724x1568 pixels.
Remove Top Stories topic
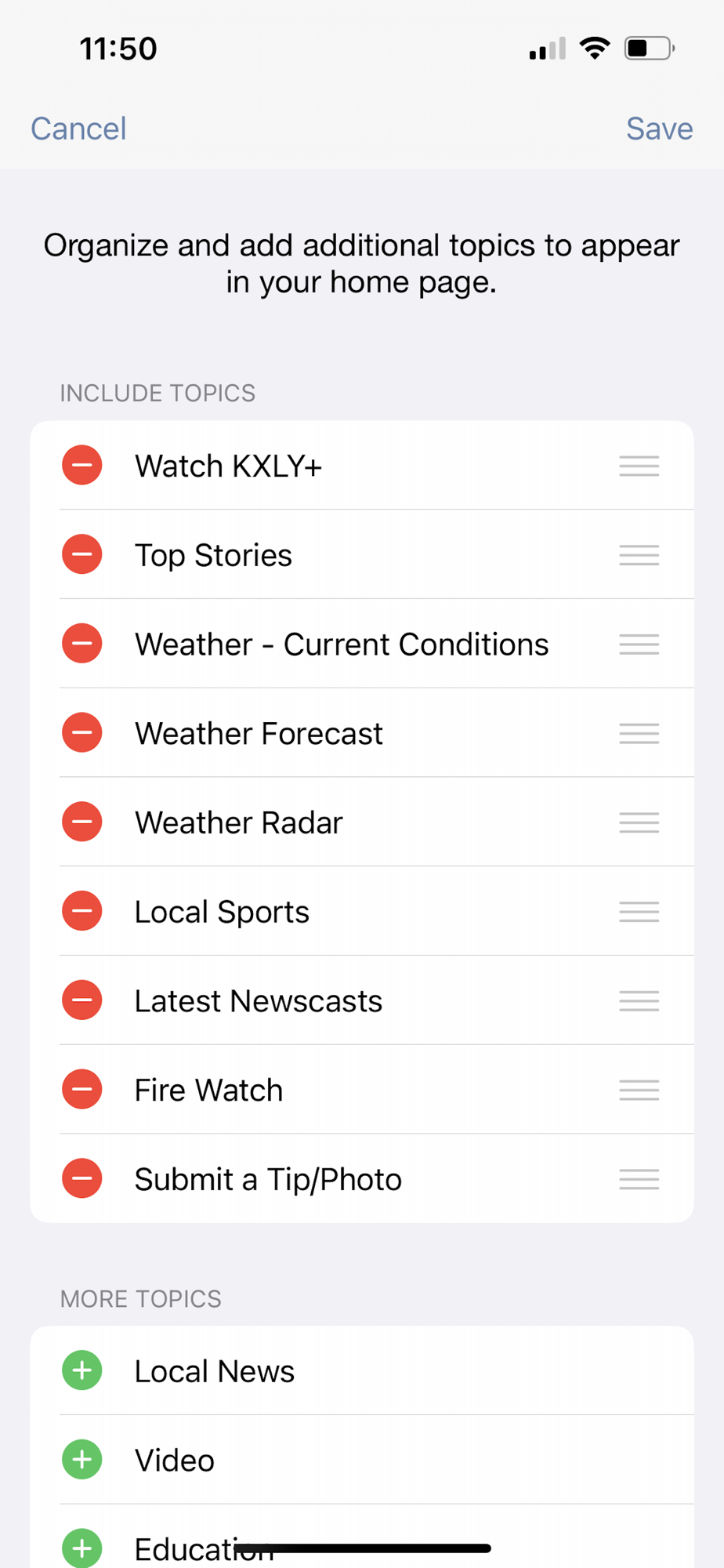(x=82, y=555)
